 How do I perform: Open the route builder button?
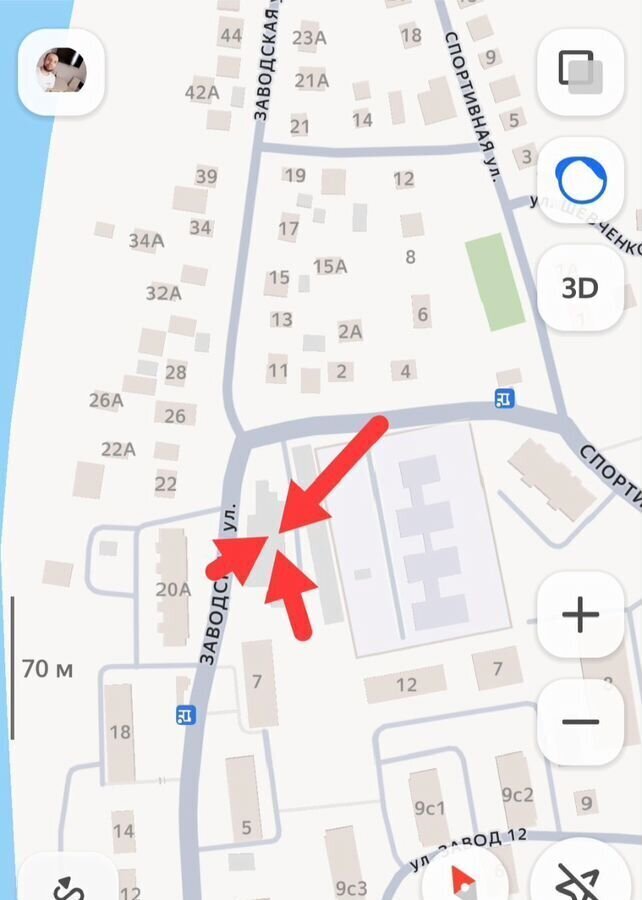pos(66,881)
